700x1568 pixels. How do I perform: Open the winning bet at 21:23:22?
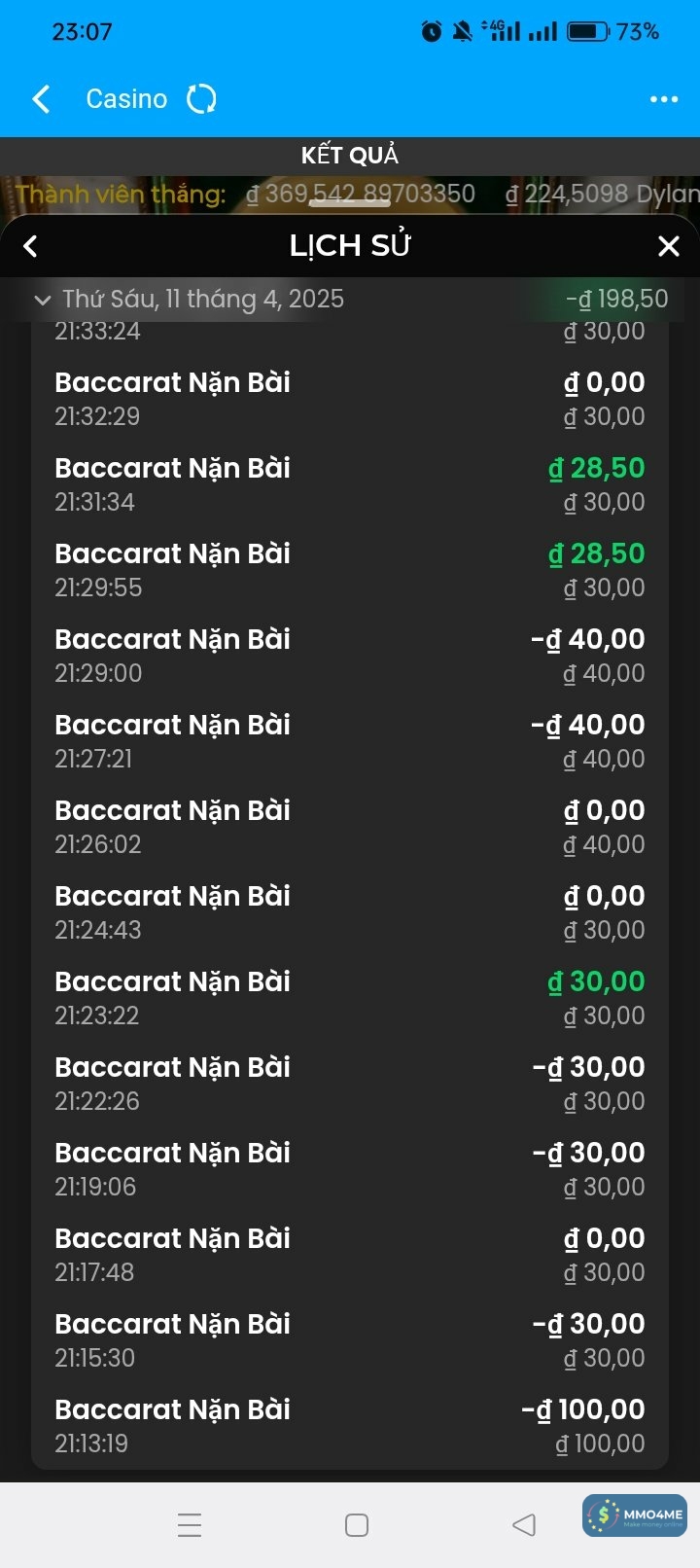click(350, 998)
